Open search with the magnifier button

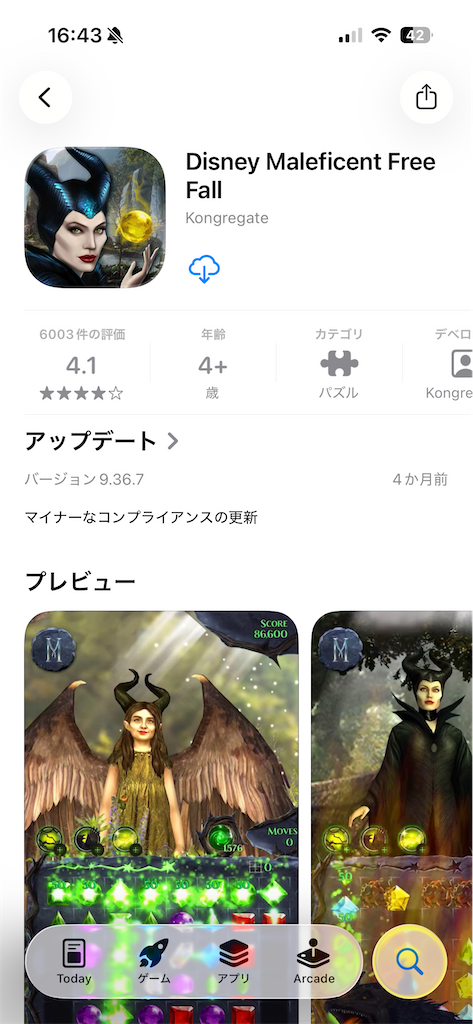coord(410,962)
